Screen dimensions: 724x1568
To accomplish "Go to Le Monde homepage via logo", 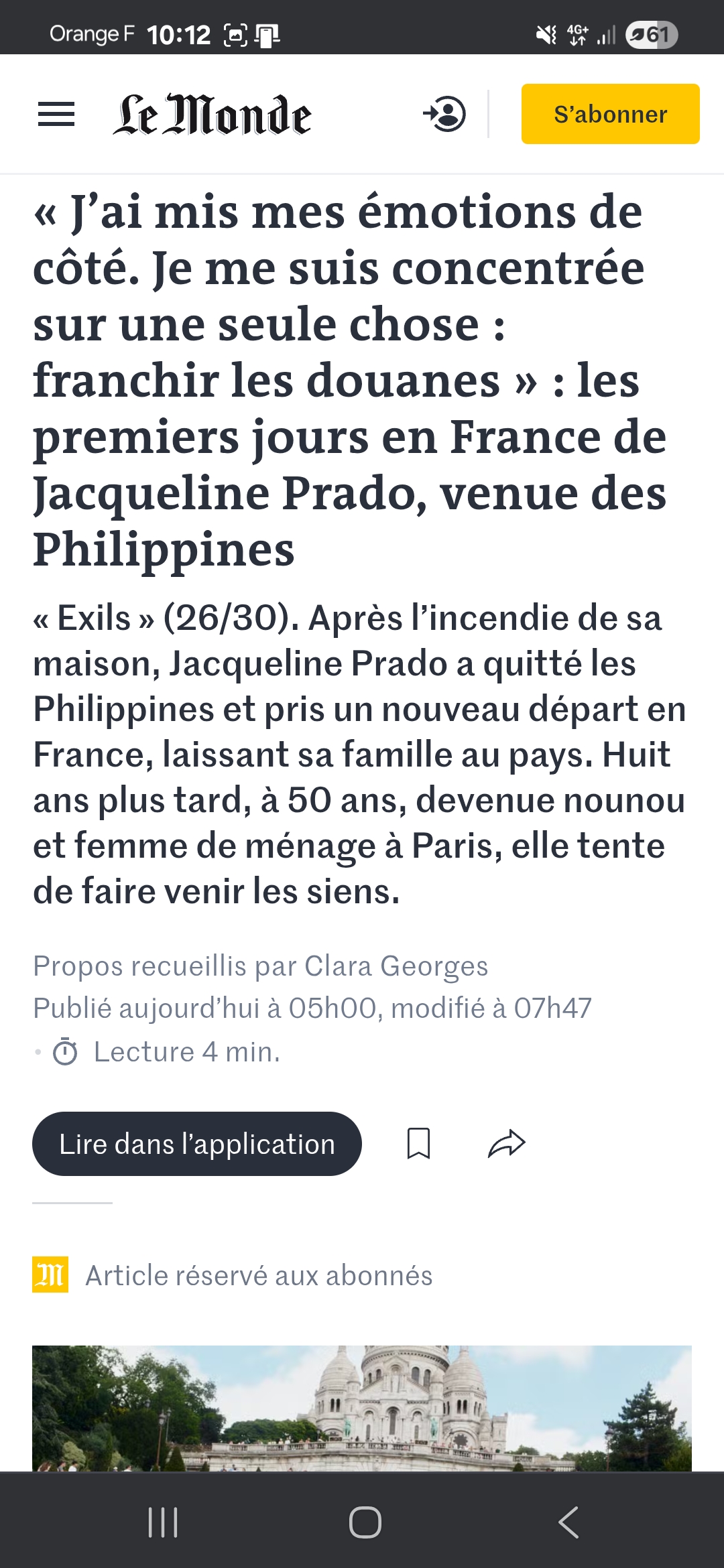I will coord(212,115).
